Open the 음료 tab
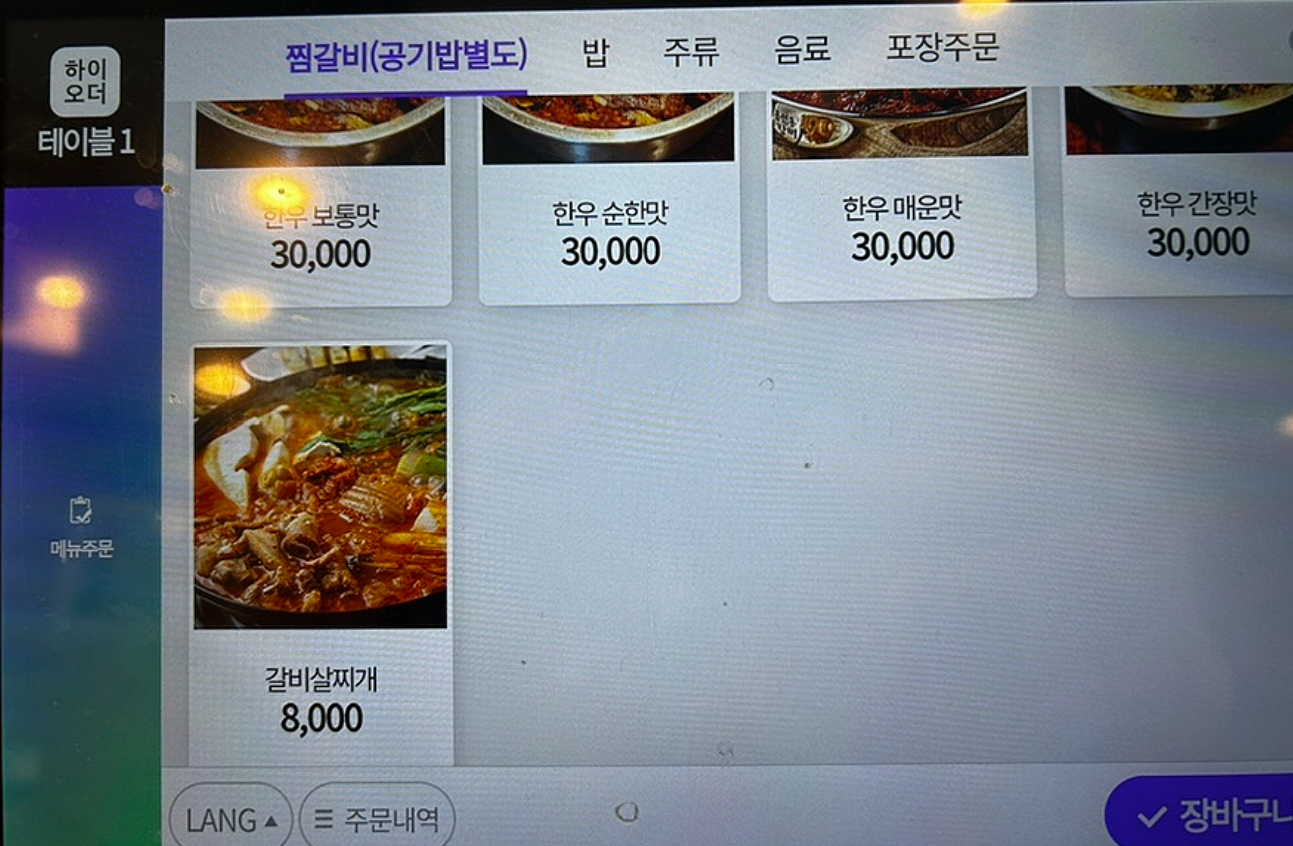This screenshot has height=846, width=1293. [802, 49]
